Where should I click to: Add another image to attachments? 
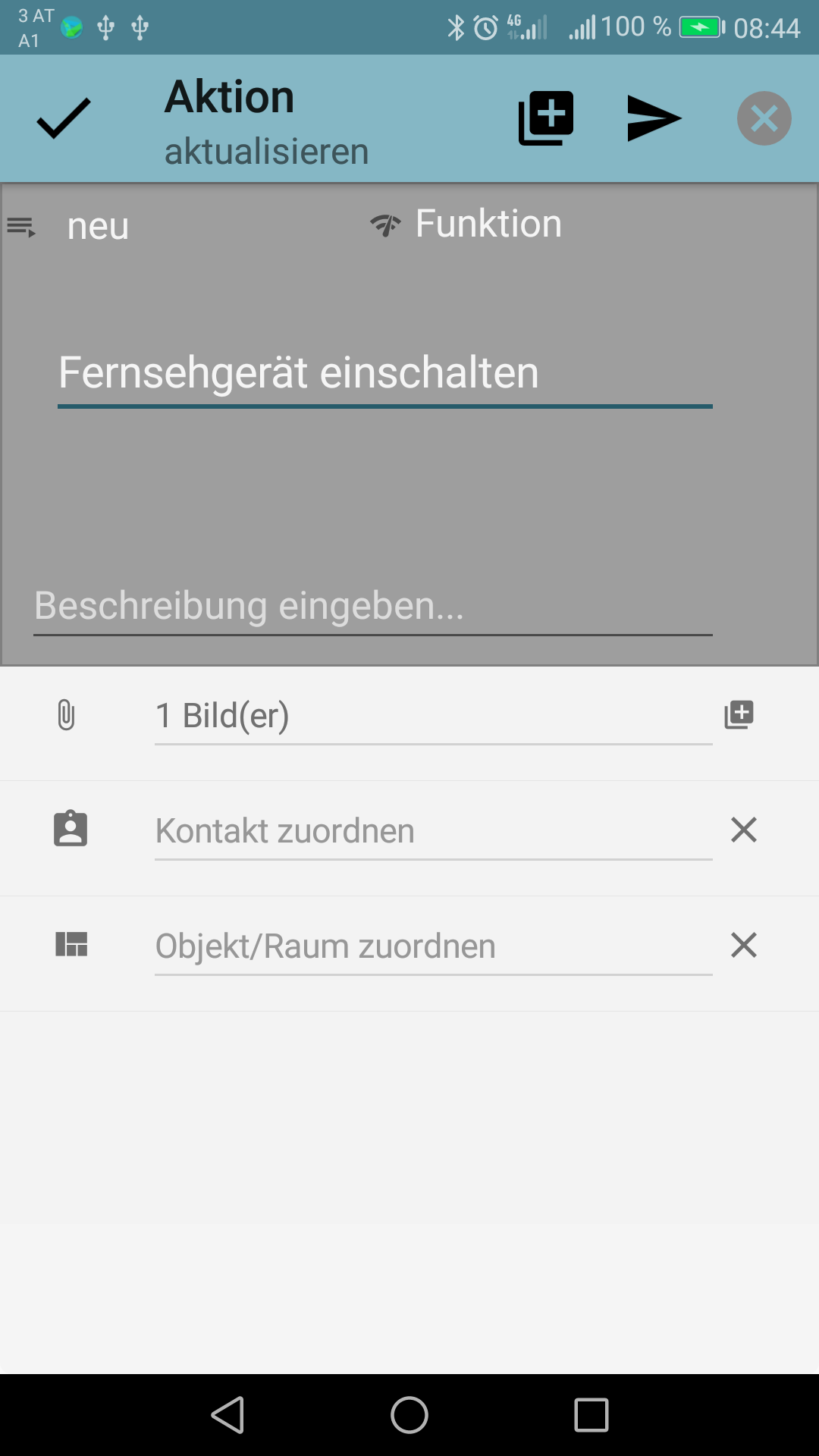739,715
